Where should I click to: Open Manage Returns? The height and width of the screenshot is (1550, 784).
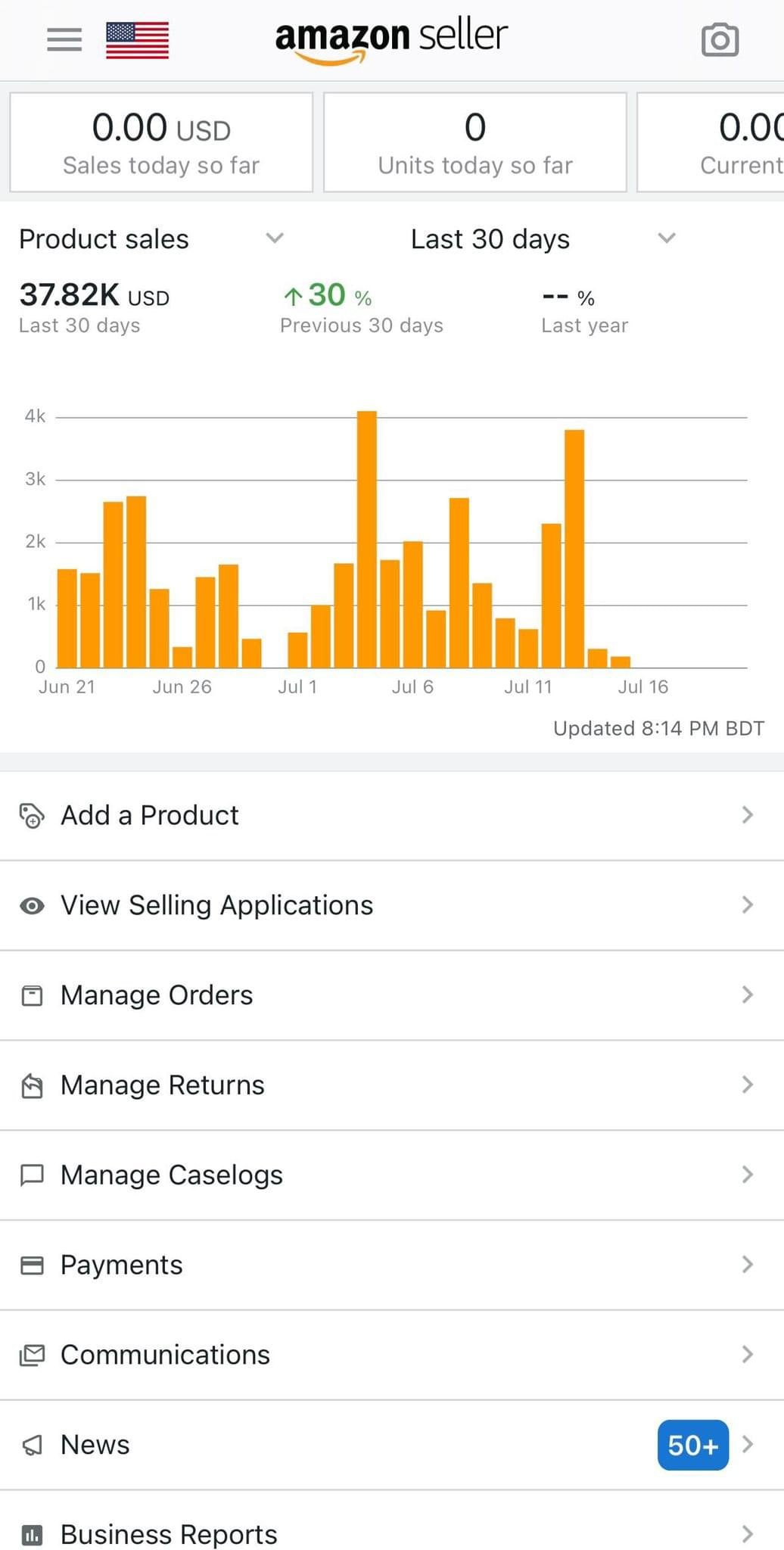pyautogui.click(x=392, y=1086)
